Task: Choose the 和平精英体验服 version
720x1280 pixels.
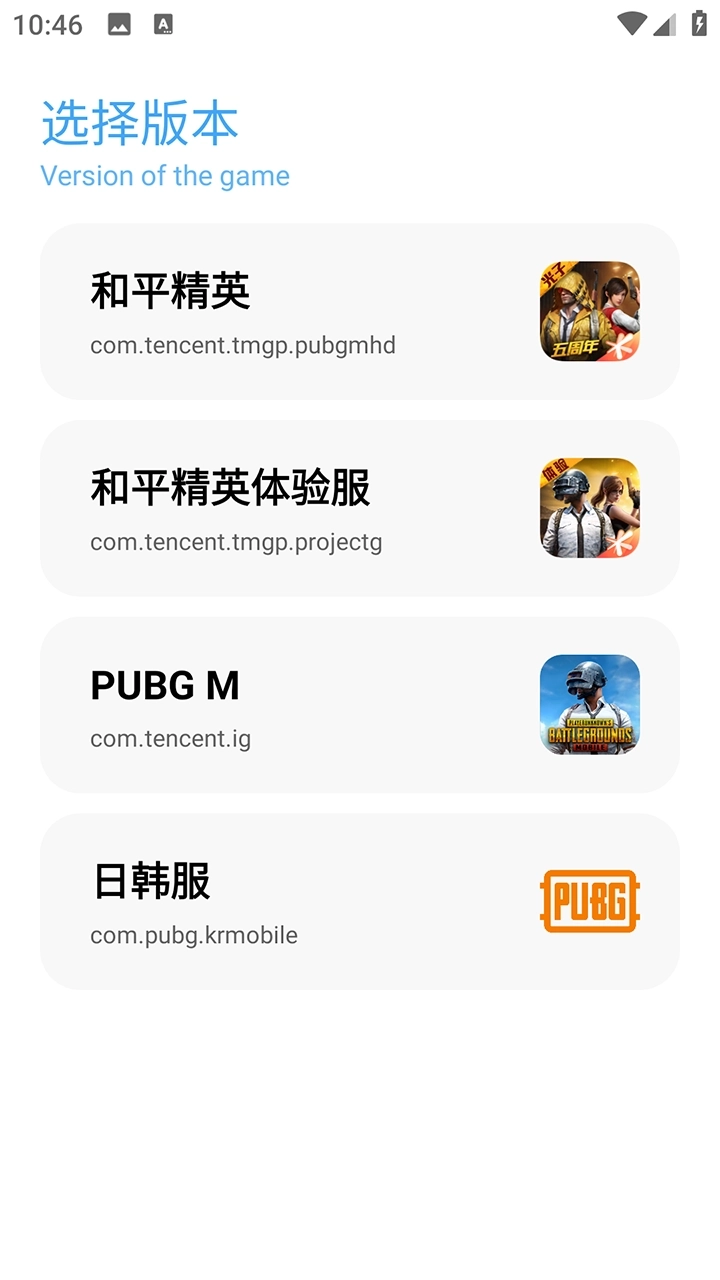Action: [x=360, y=508]
